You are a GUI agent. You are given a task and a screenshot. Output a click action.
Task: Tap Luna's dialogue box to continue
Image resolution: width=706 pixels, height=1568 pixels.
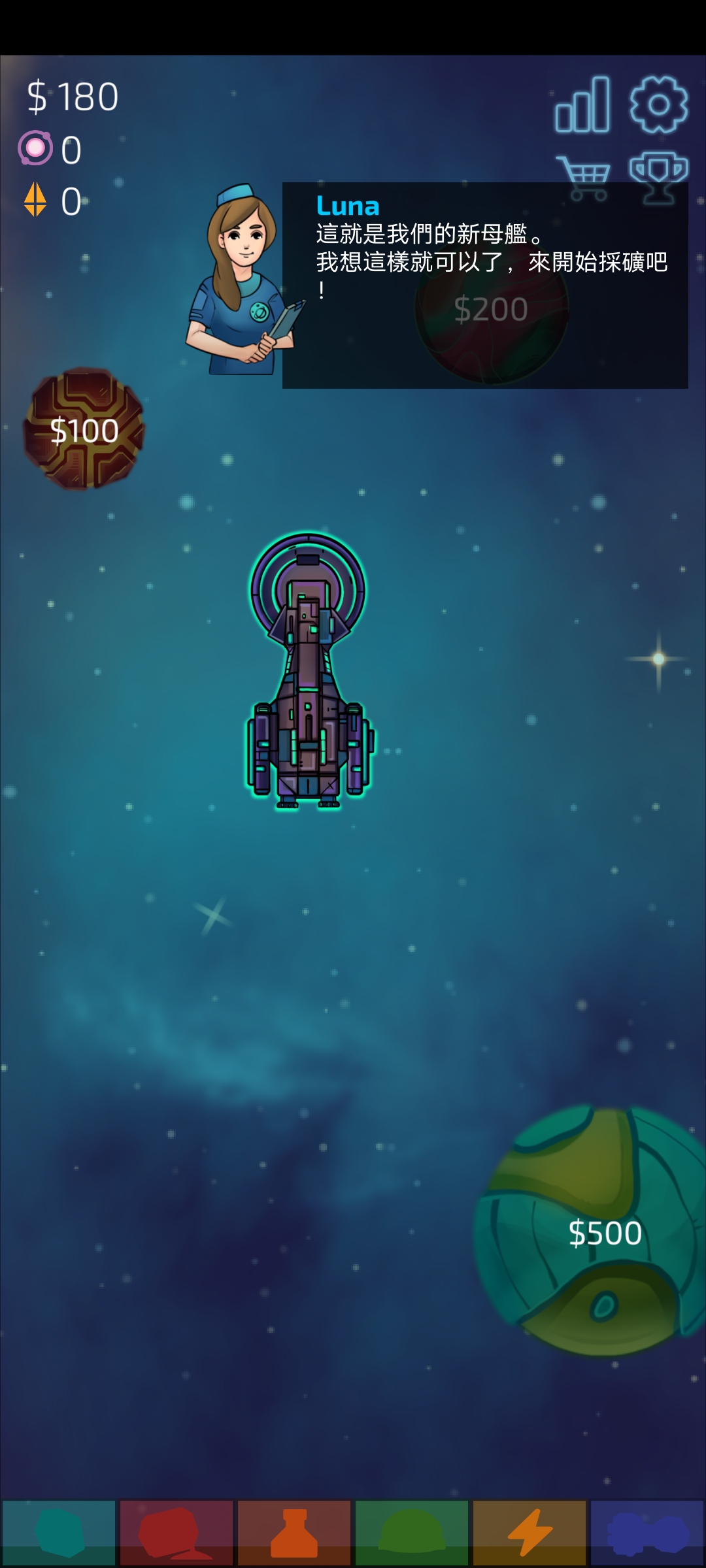pos(484,286)
